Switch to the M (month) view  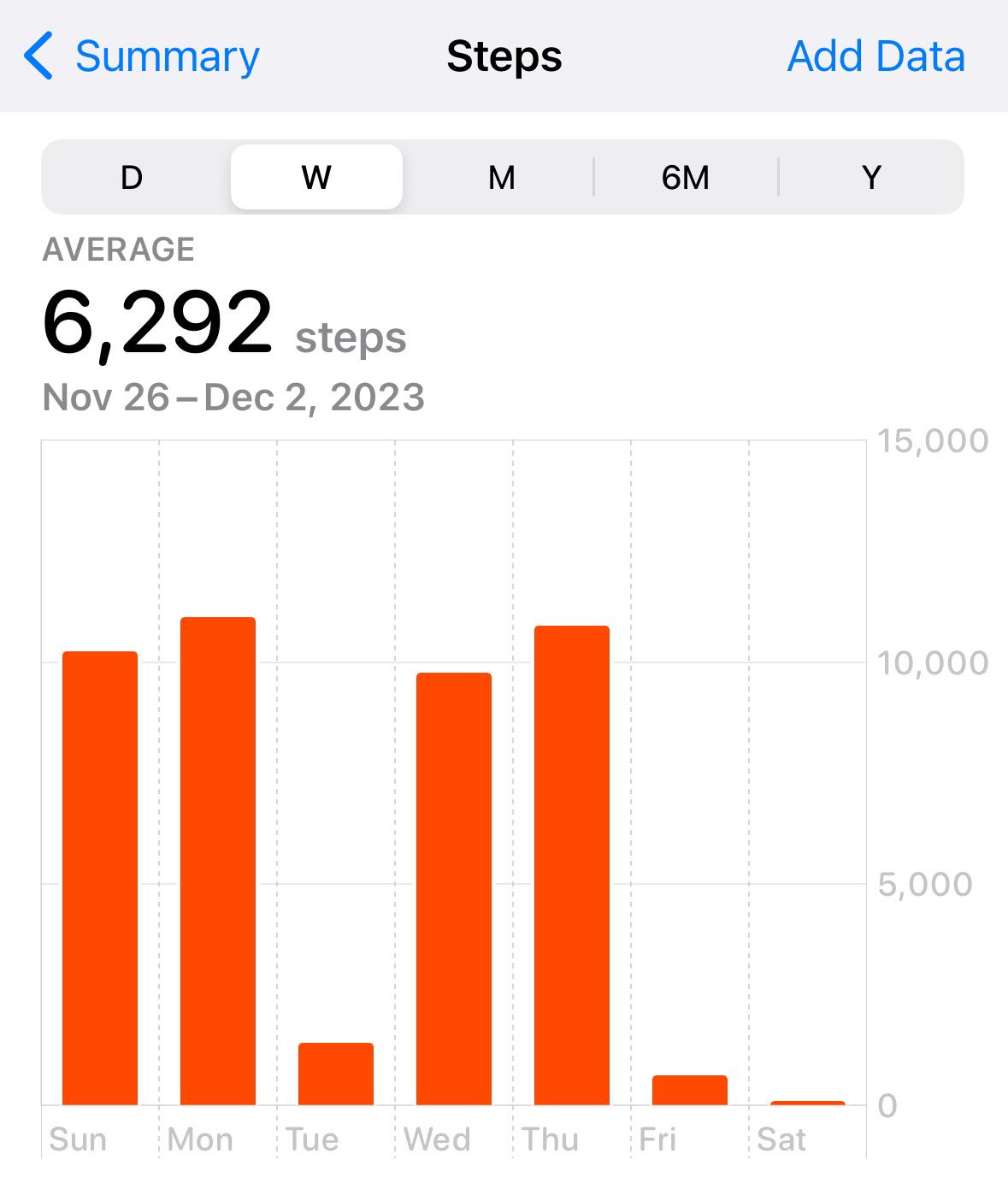501,177
